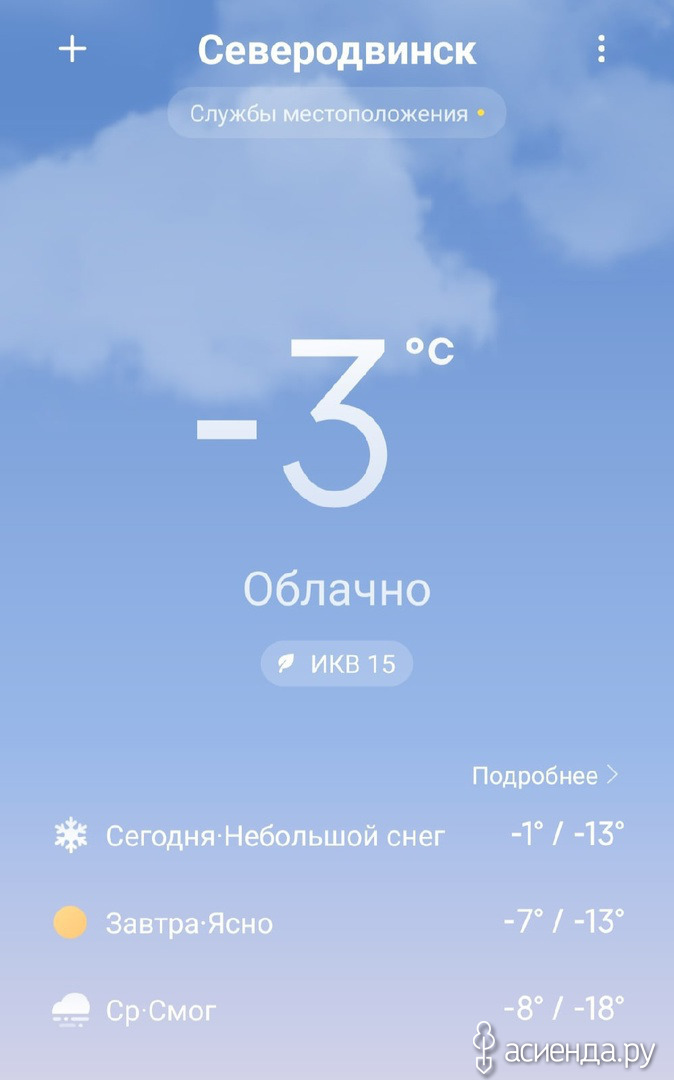The image size is (674, 1080).
Task: Open the Завтра Ясно forecast row
Action: (337, 922)
